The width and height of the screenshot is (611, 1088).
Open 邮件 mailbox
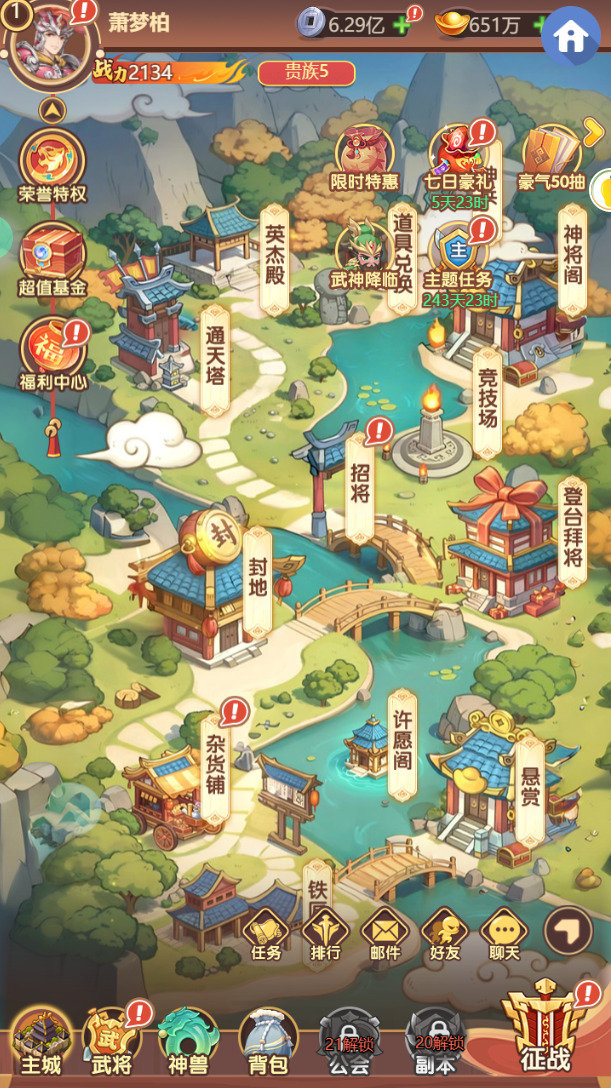pyautogui.click(x=385, y=933)
